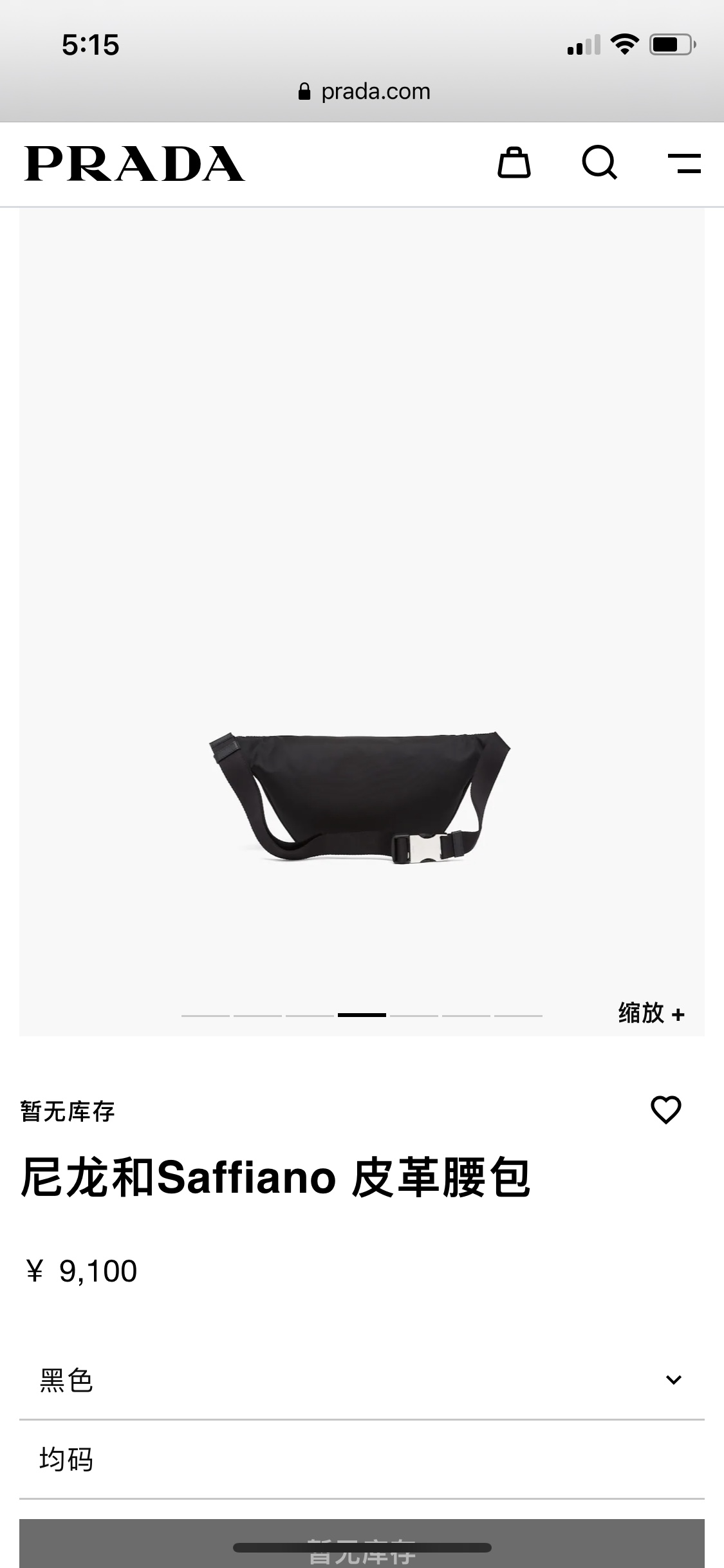Screen dimensions: 724x1568
Task: Expand the 黑色 color dropdown
Action: pyautogui.click(x=362, y=1381)
